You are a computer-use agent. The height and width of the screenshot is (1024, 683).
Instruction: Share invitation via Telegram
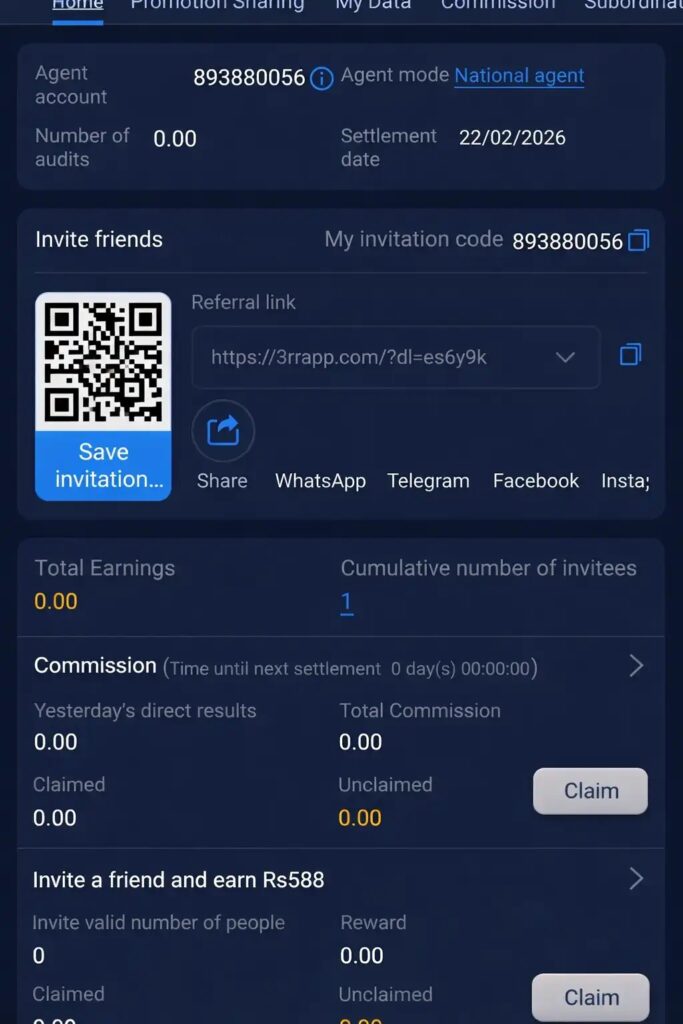coord(428,481)
